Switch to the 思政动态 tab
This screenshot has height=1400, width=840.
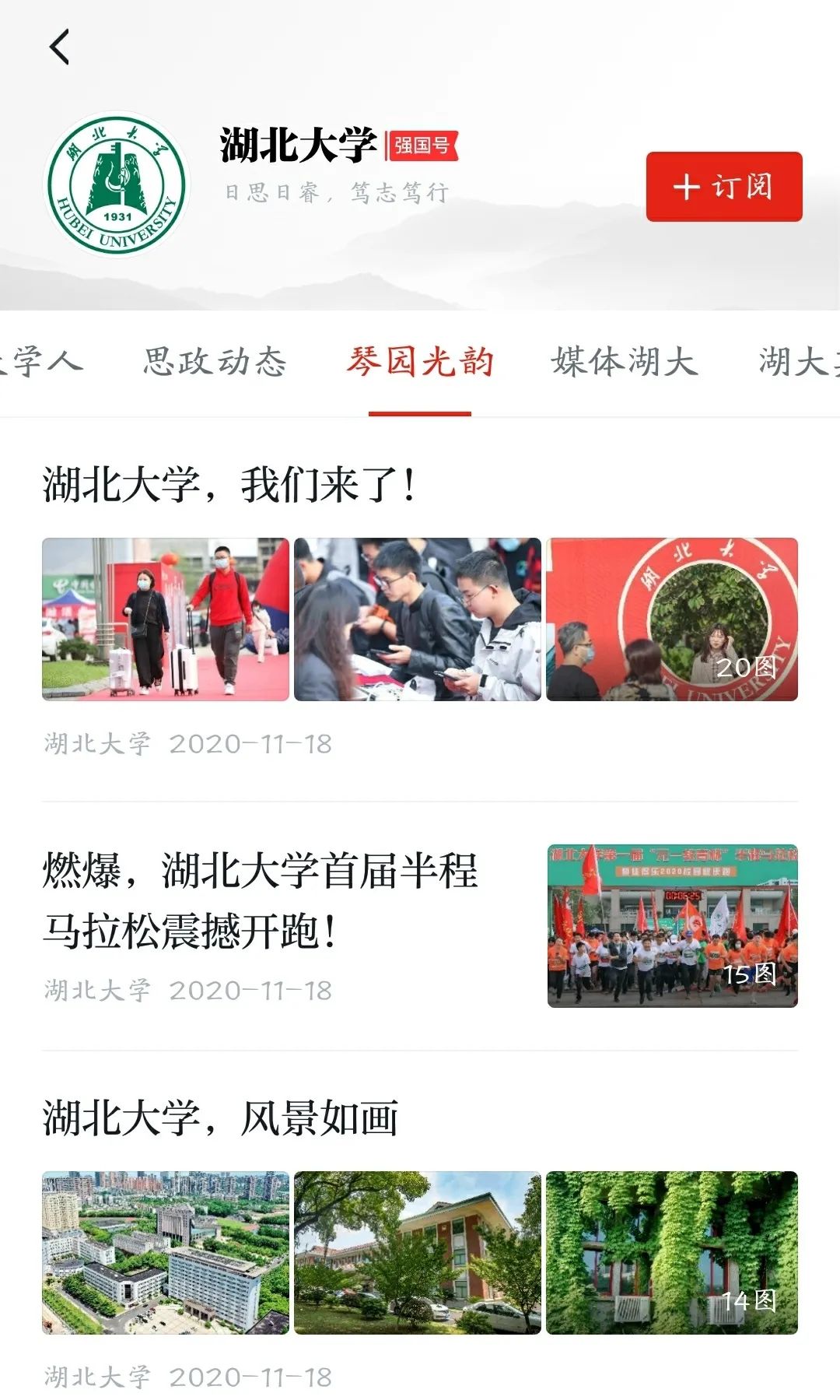(215, 362)
